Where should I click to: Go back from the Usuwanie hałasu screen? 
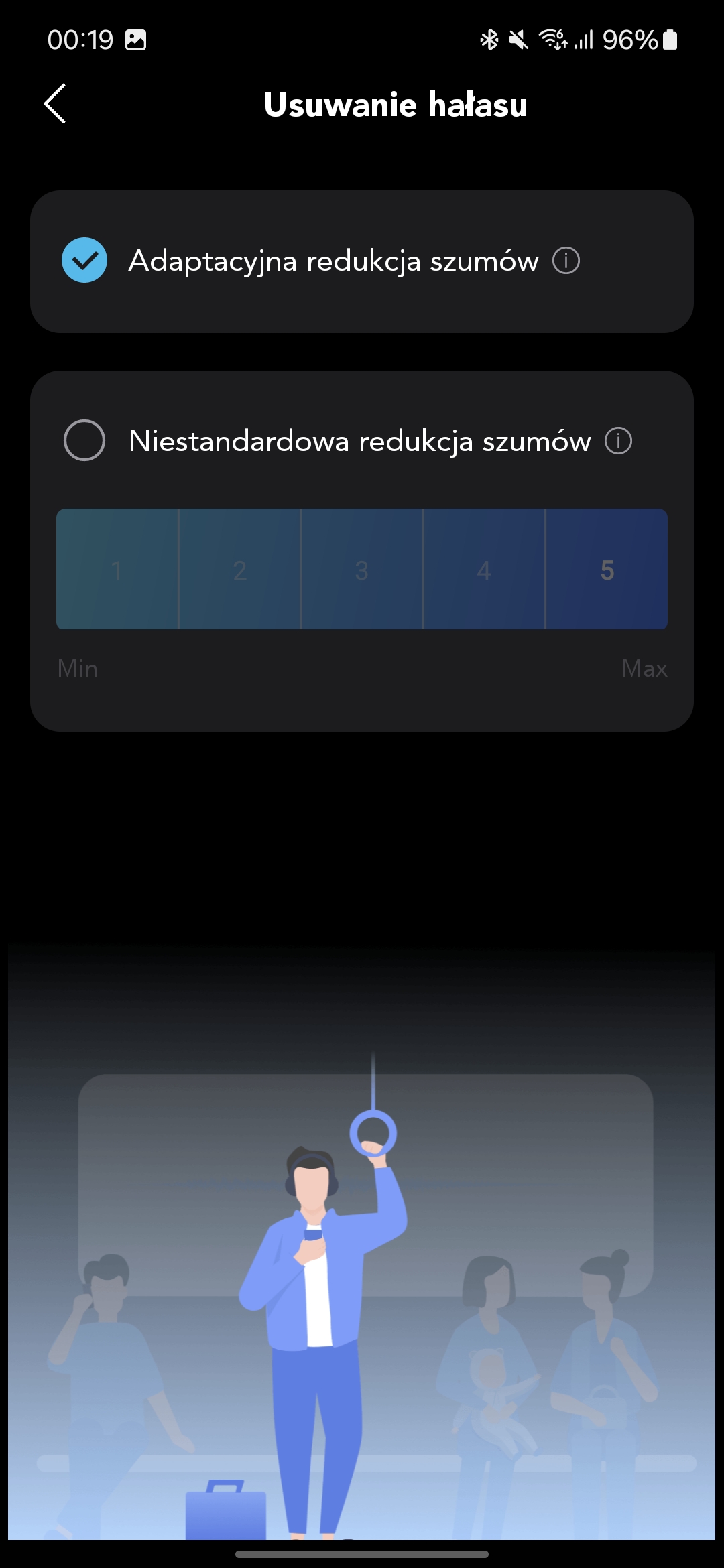tap(55, 104)
